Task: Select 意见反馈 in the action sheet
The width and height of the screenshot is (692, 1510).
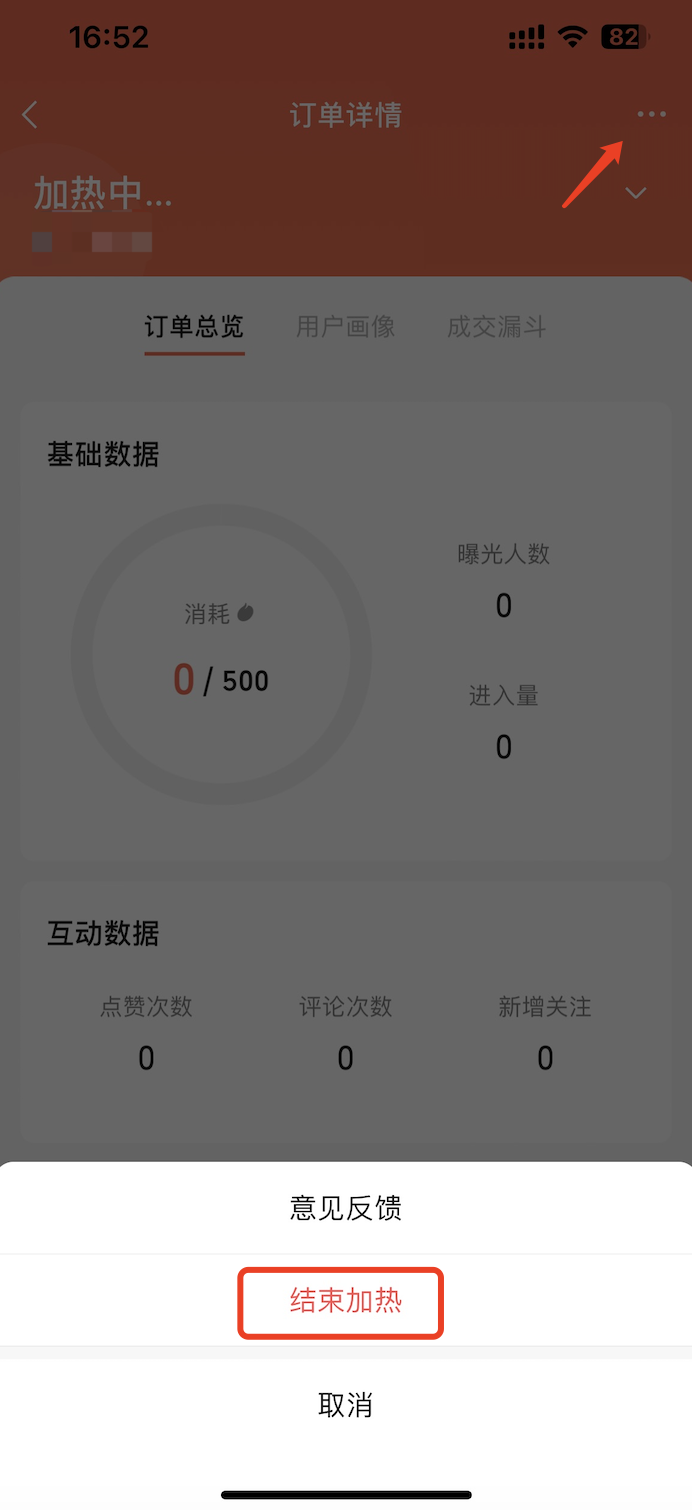Action: (345, 1208)
